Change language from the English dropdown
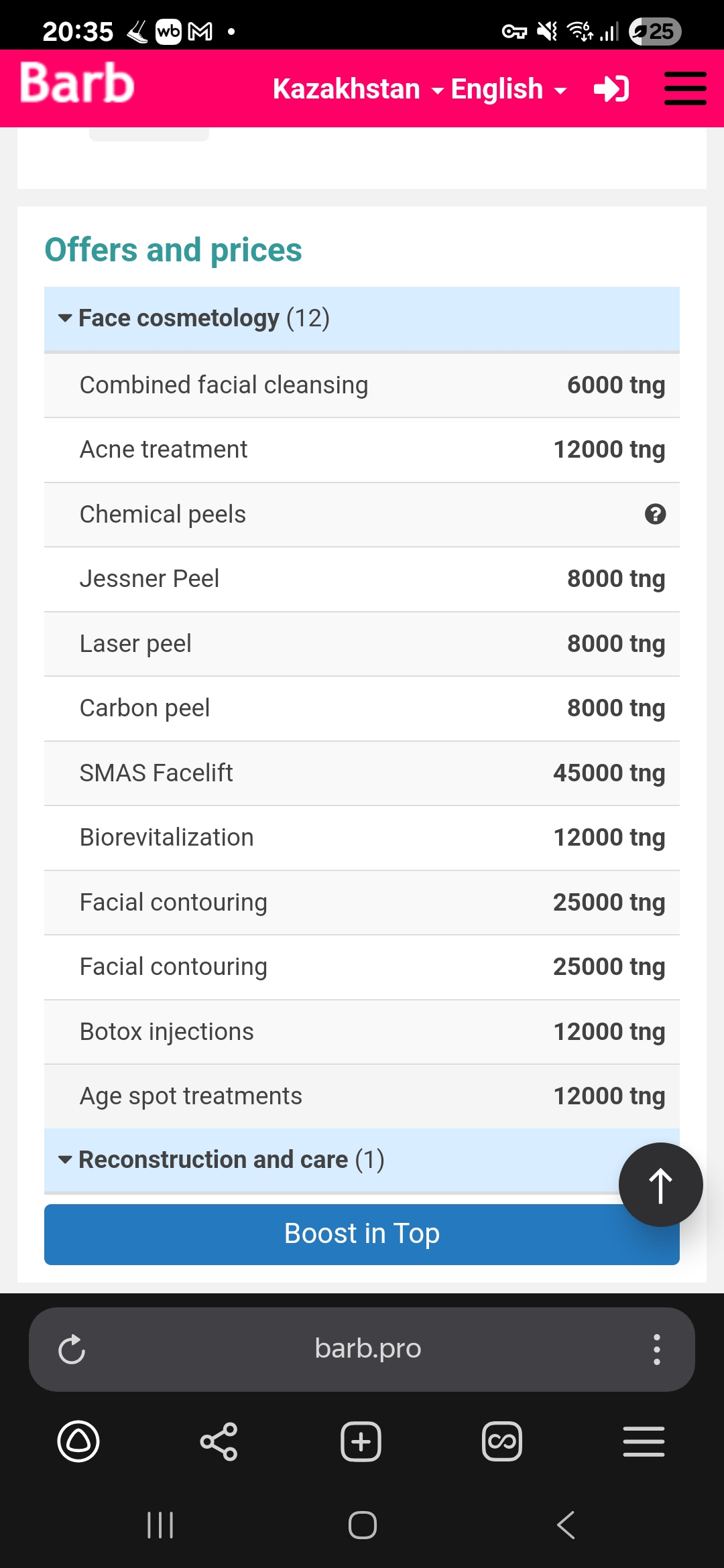Image resolution: width=724 pixels, height=1568 pixels. coord(509,89)
